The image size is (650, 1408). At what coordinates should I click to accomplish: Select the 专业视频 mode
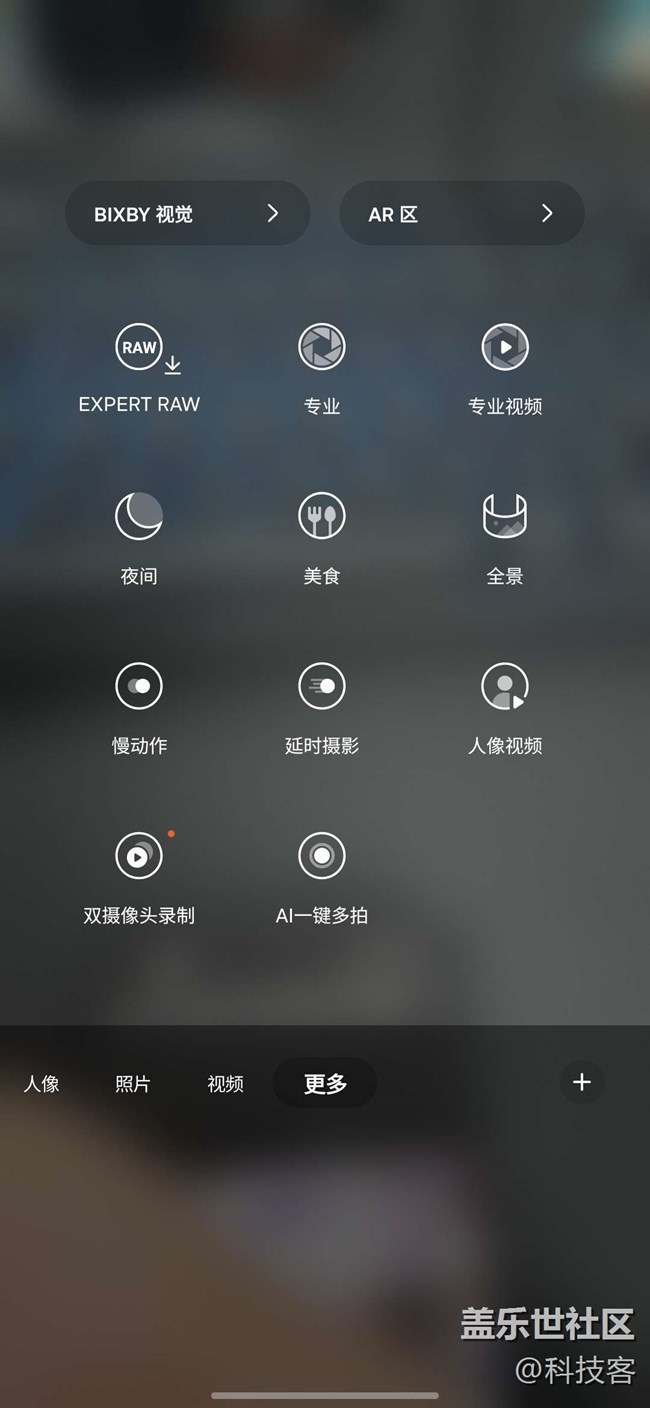pyautogui.click(x=505, y=368)
